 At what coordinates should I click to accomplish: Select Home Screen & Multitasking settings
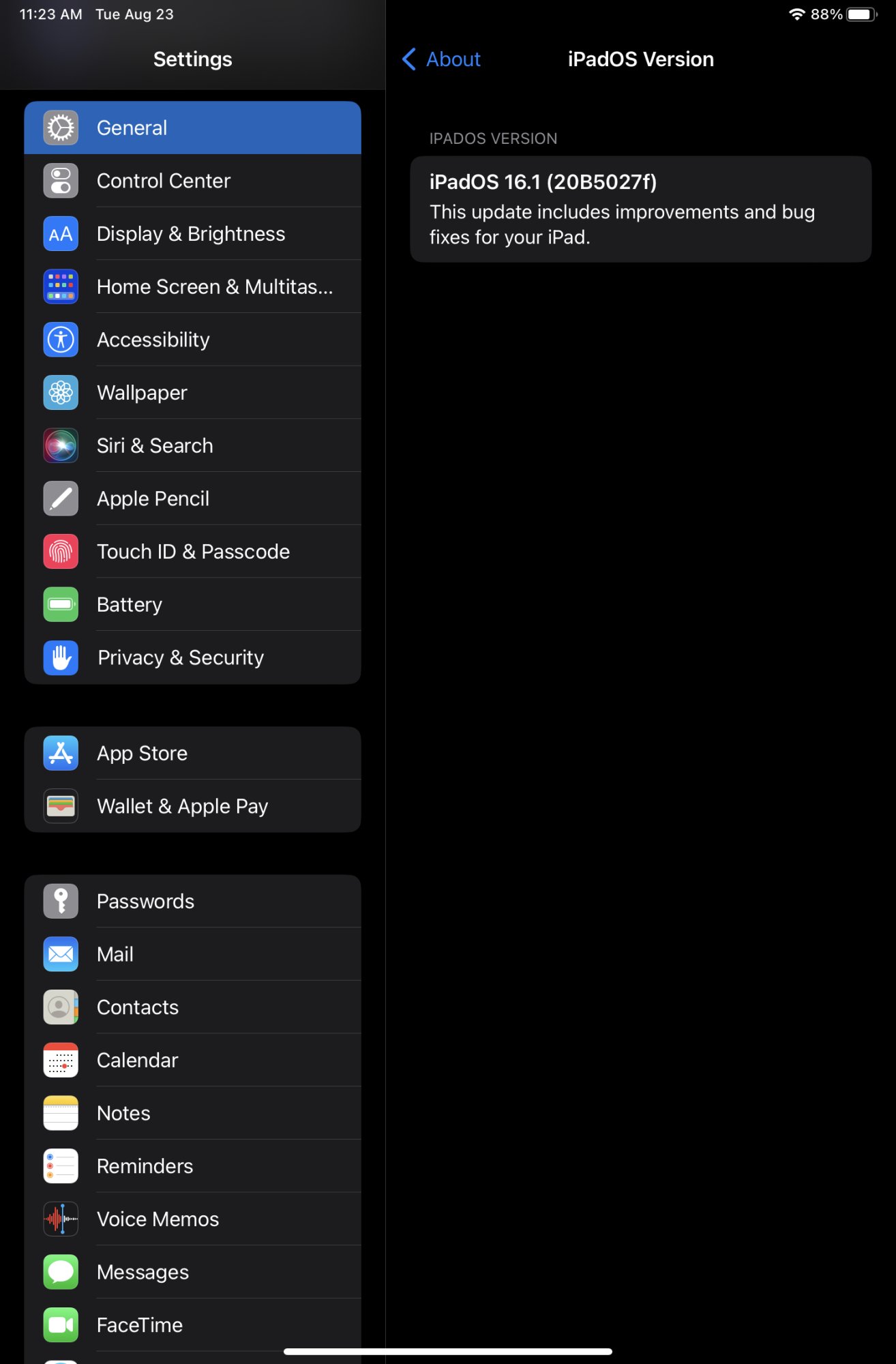click(x=192, y=287)
